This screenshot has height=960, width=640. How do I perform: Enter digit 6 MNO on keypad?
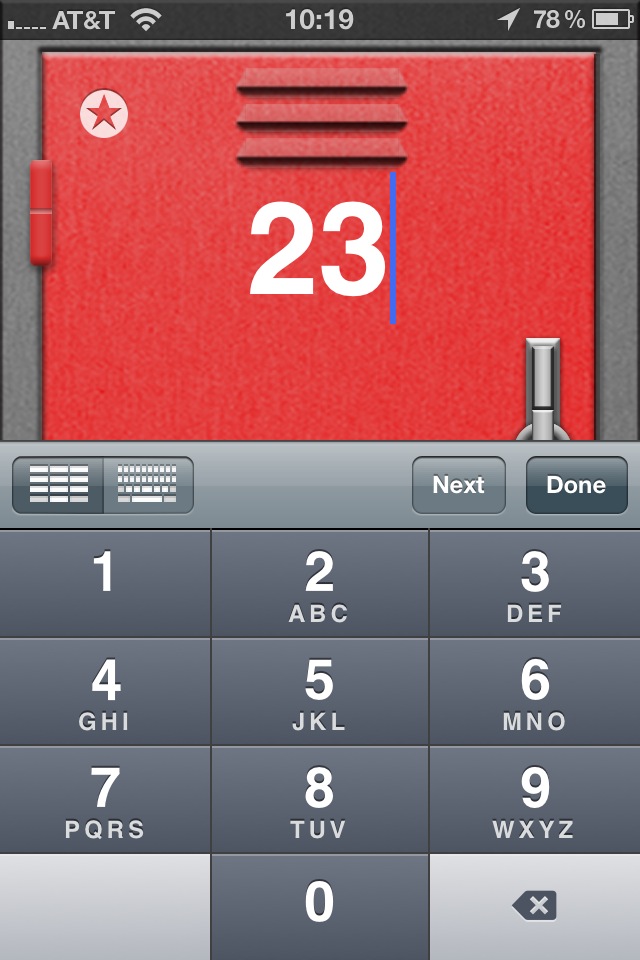[535, 692]
